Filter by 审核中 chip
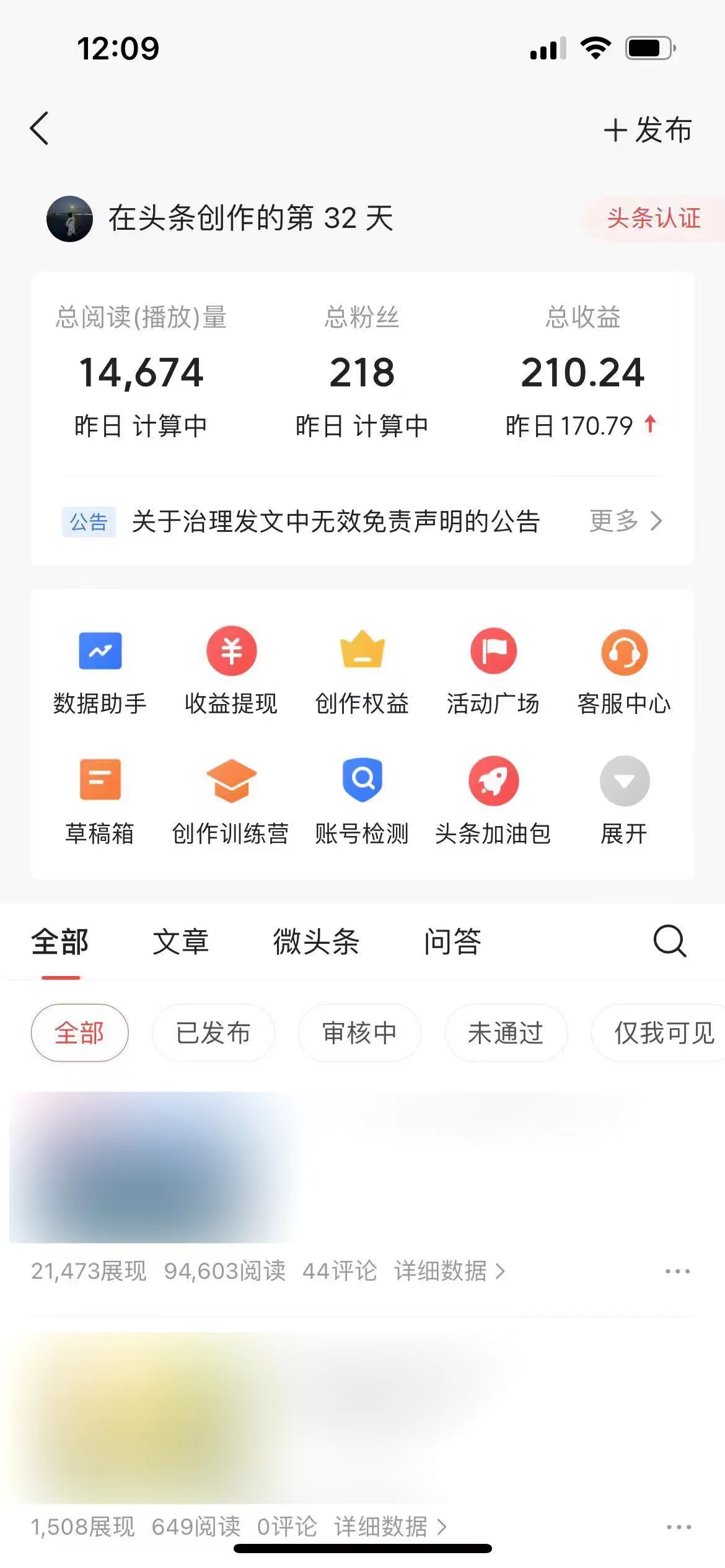 359,1033
